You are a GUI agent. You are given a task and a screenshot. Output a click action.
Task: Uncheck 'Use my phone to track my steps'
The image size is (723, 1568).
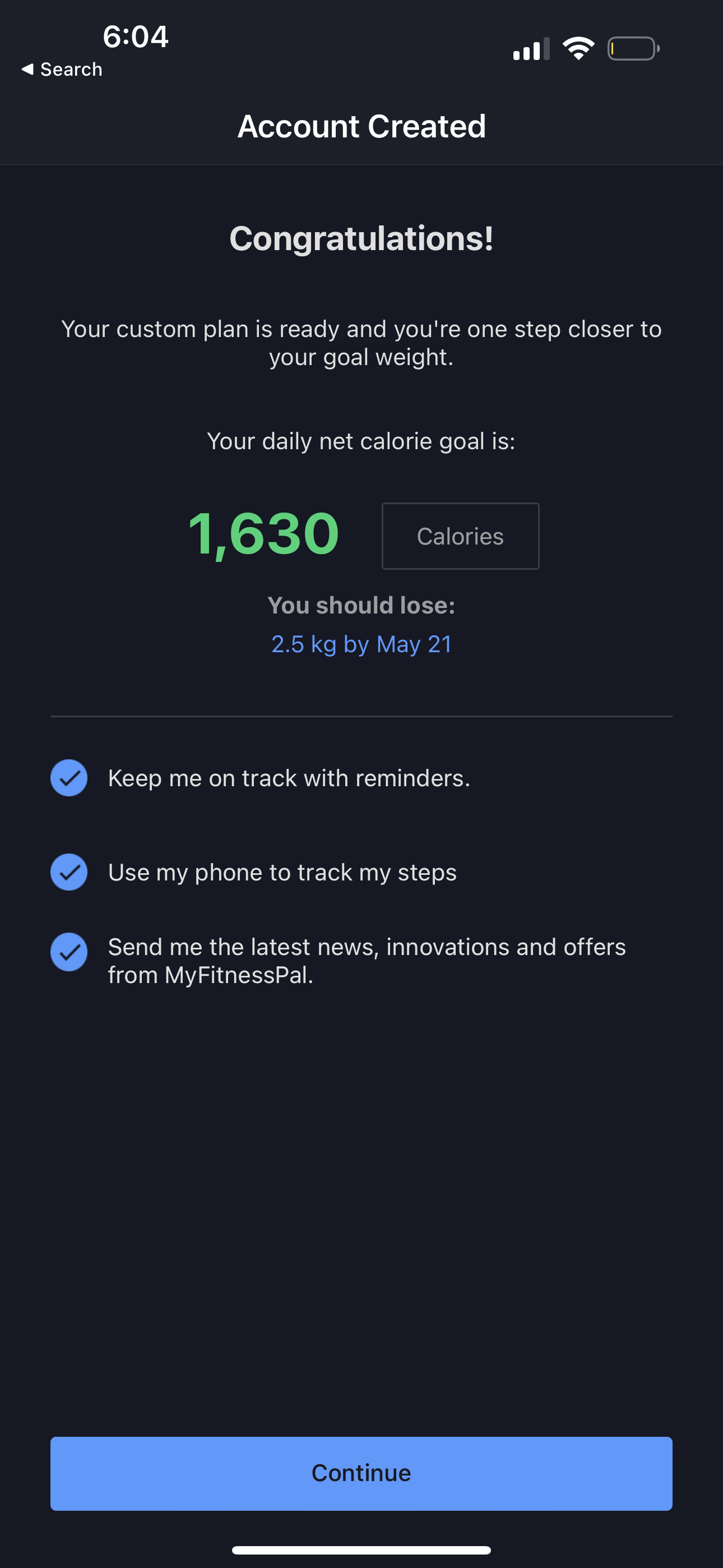click(69, 871)
